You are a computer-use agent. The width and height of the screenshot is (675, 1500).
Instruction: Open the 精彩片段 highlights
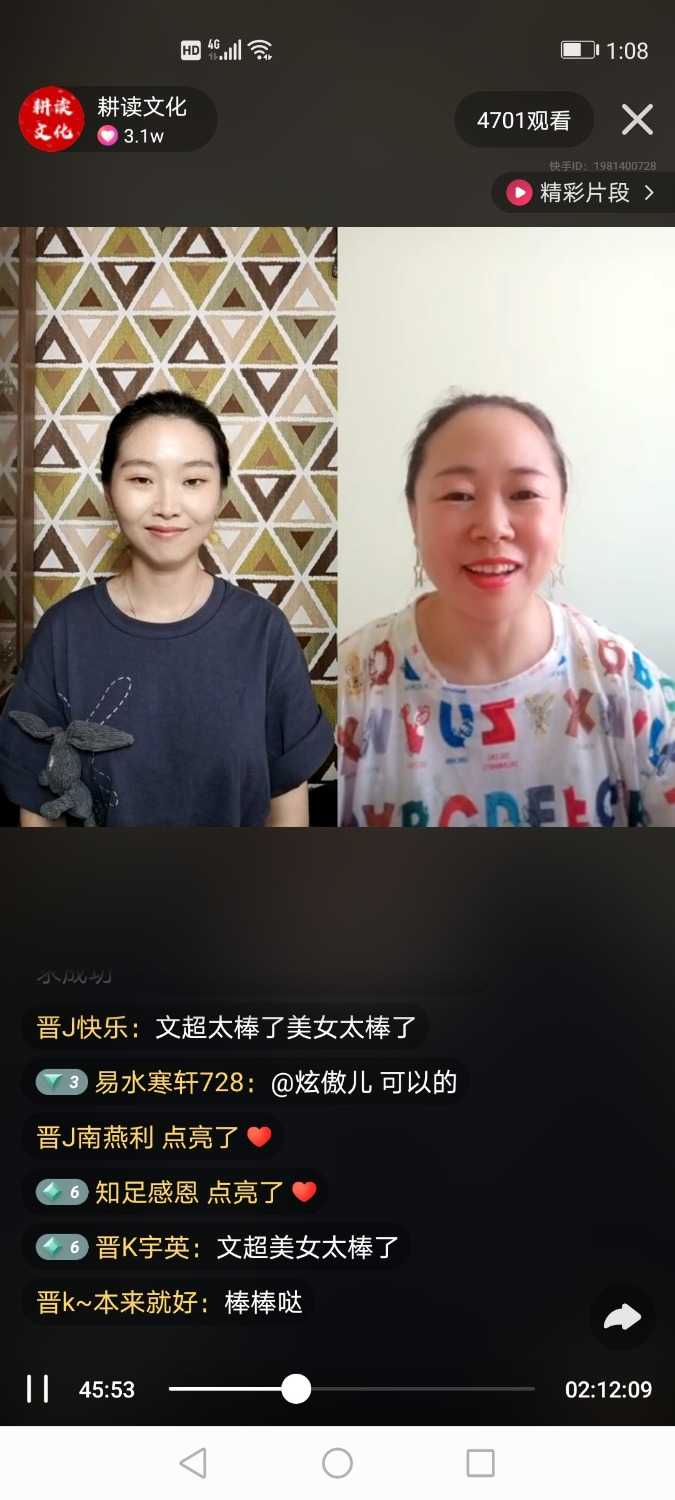coord(583,193)
